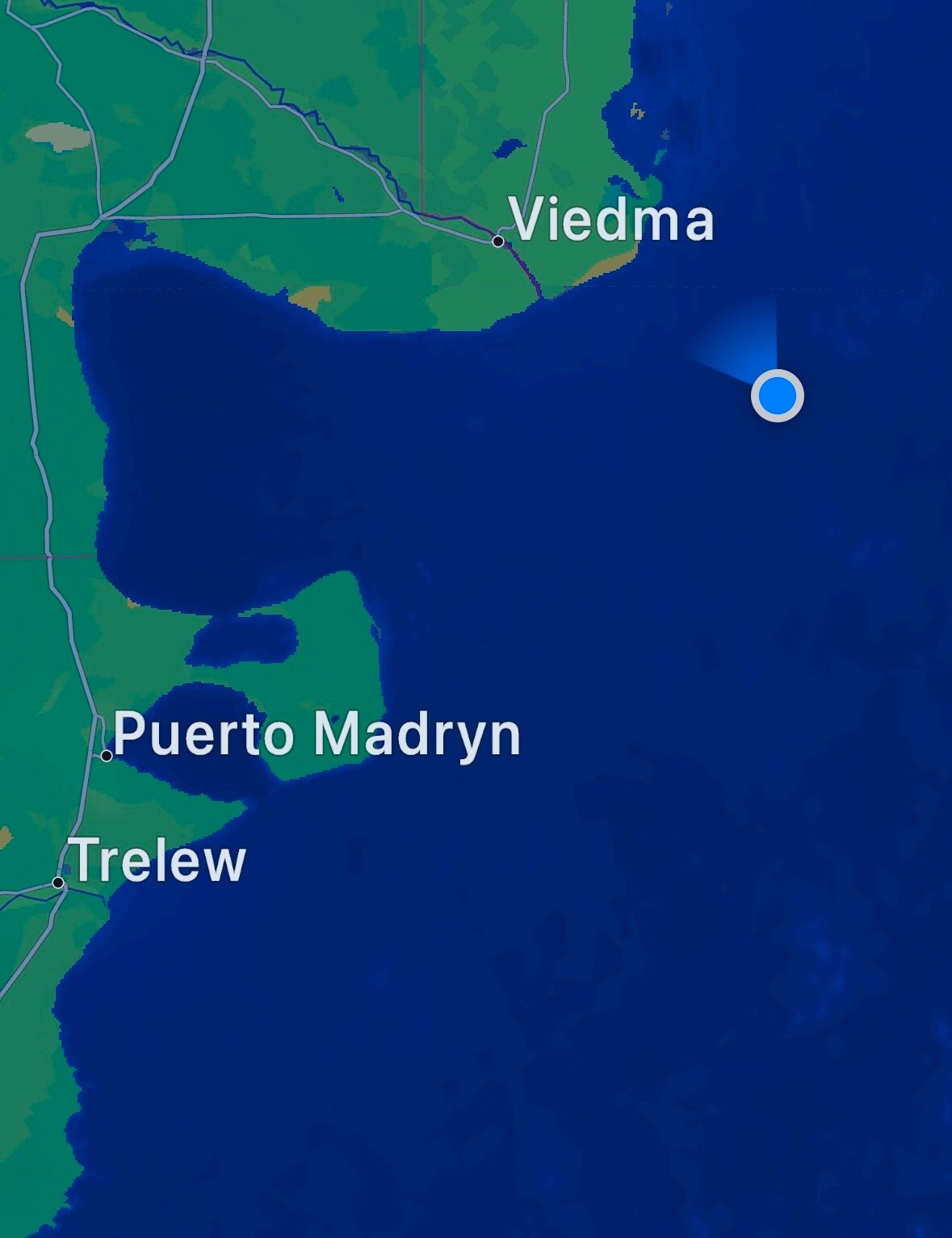Select the Viedma city marker
This screenshot has width=952, height=1238.
coord(498,241)
